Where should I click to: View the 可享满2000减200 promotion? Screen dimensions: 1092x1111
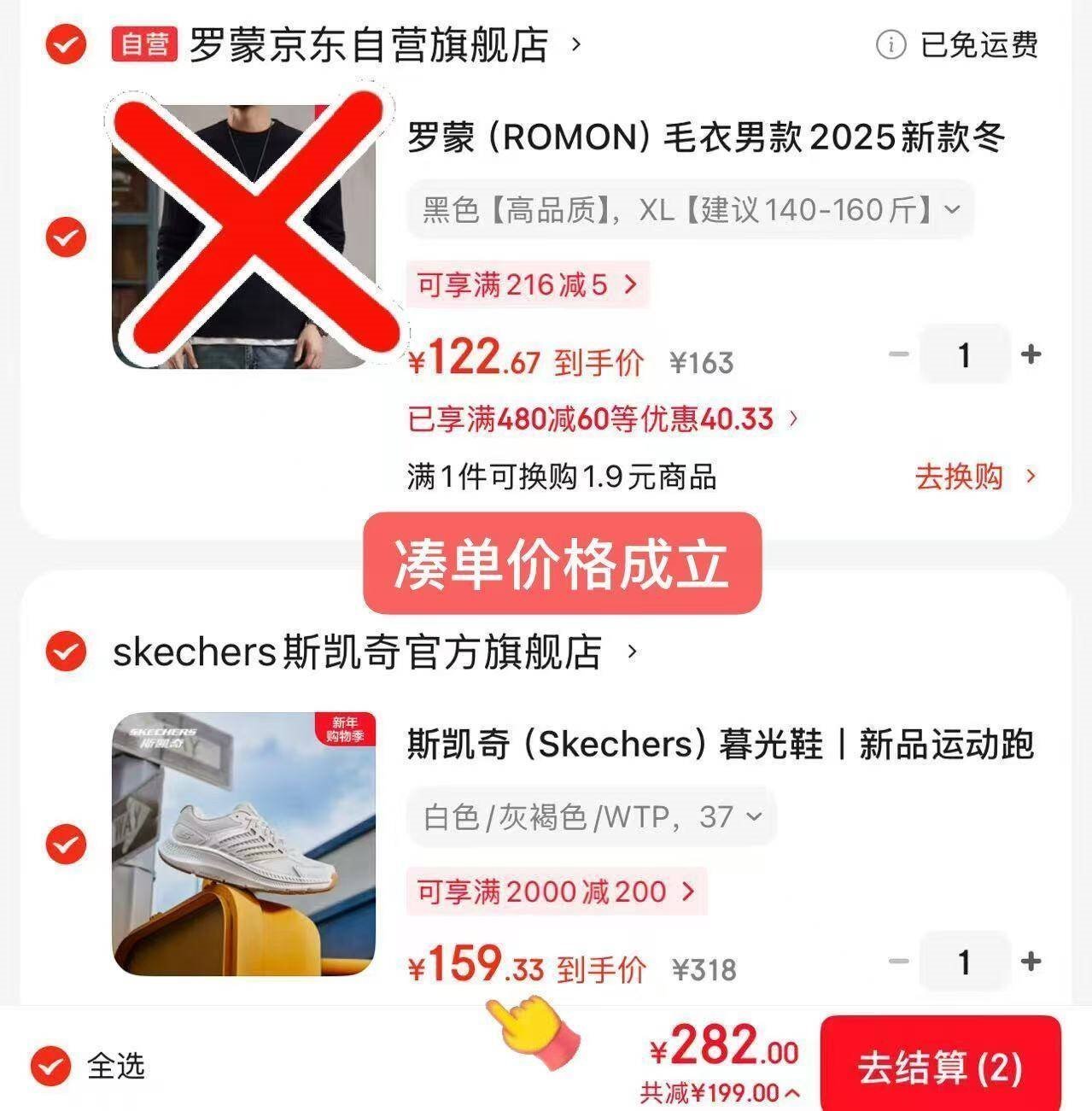coord(556,892)
